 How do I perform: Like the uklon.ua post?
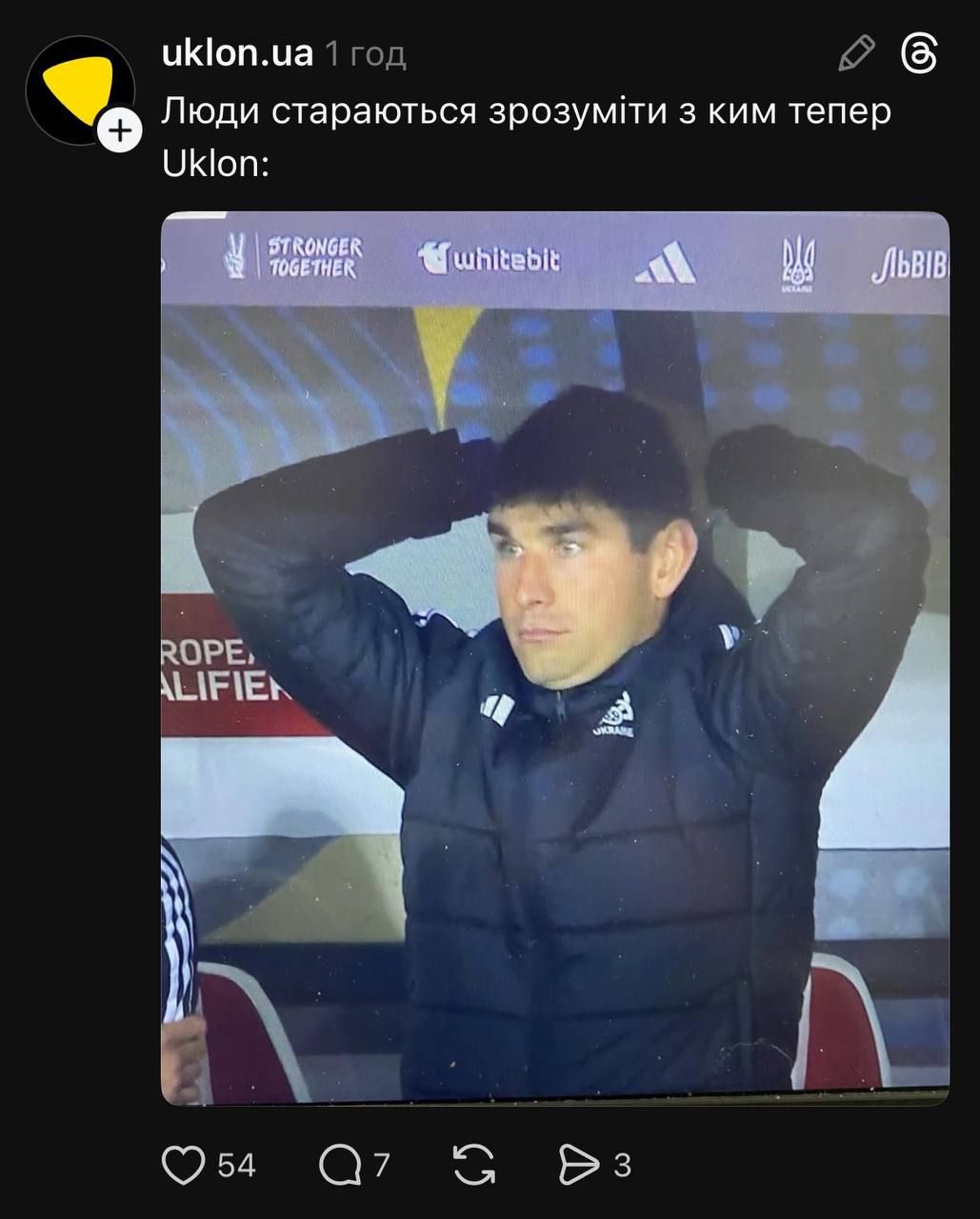pos(183,1165)
